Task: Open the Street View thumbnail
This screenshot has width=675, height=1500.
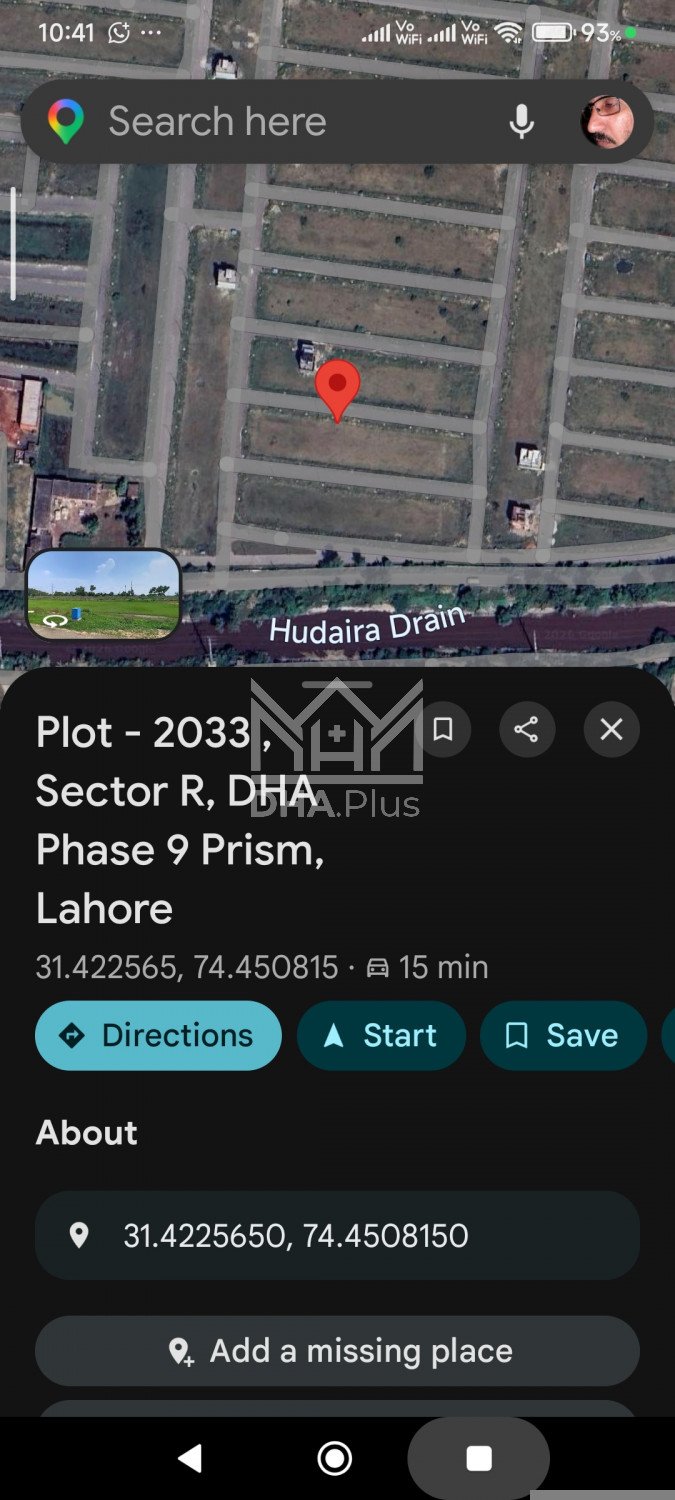Action: tap(102, 594)
